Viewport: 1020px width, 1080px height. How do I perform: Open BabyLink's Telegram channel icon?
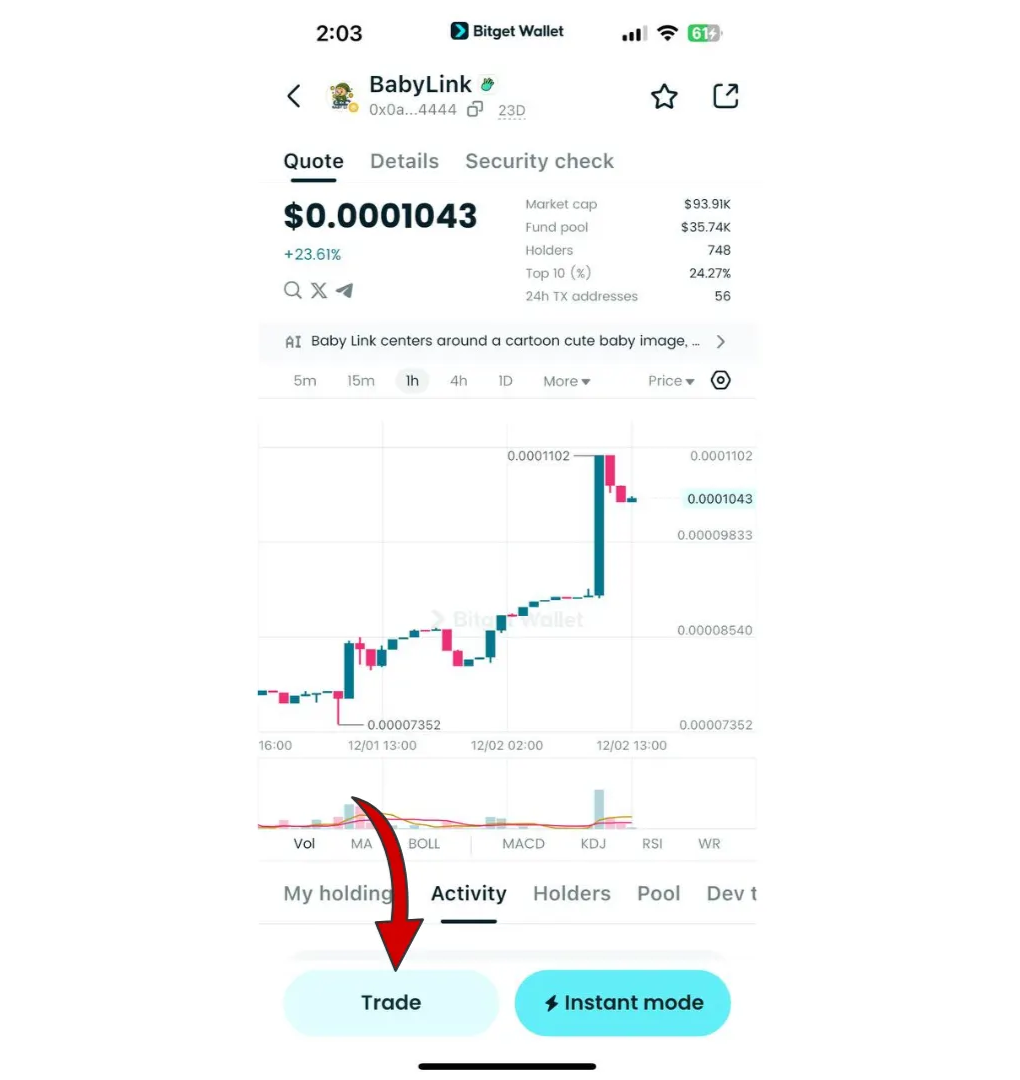coord(344,290)
